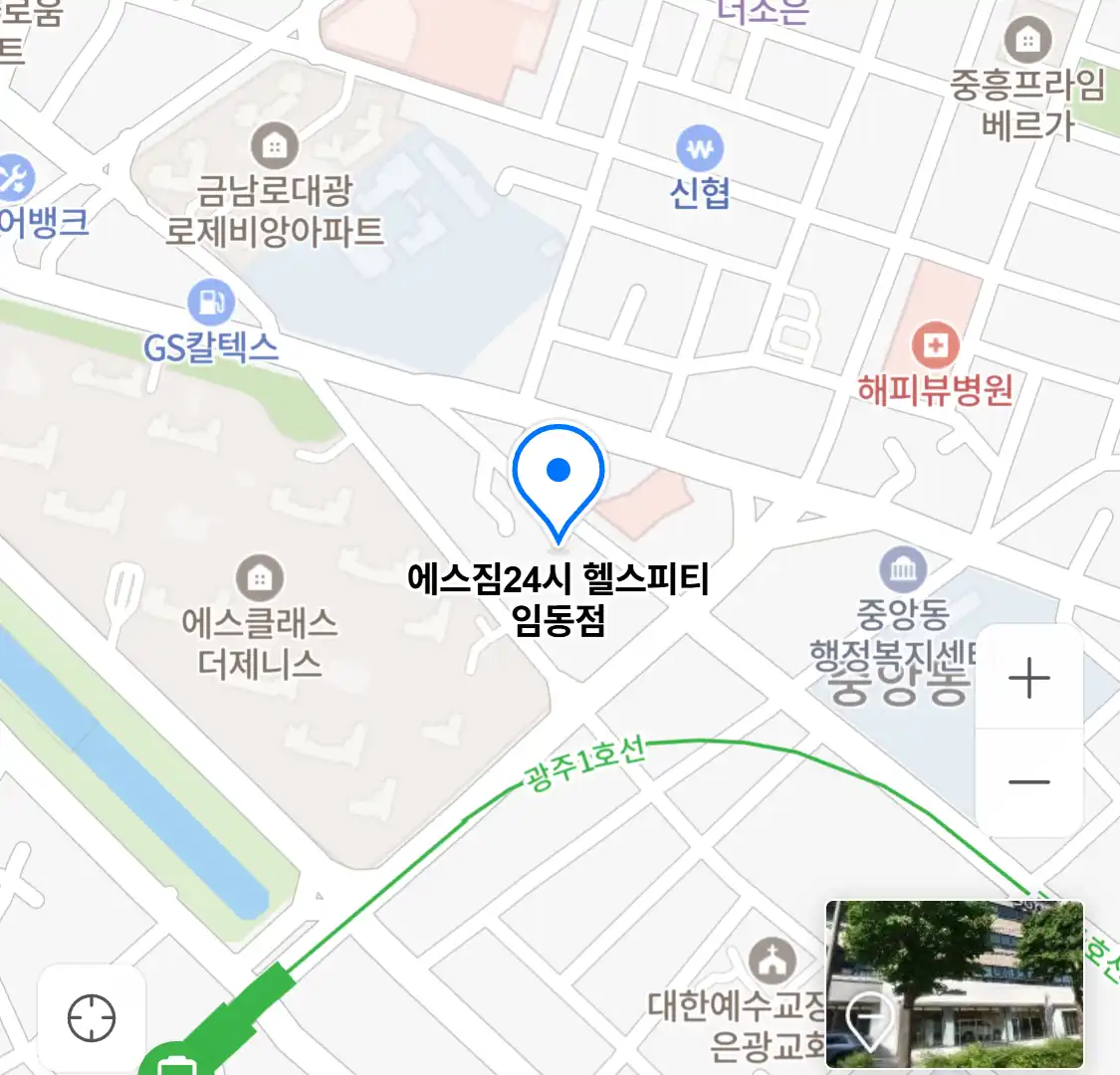This screenshot has height=1075, width=1120.
Task: Zoom in with the plus button
Action: click(x=1029, y=679)
